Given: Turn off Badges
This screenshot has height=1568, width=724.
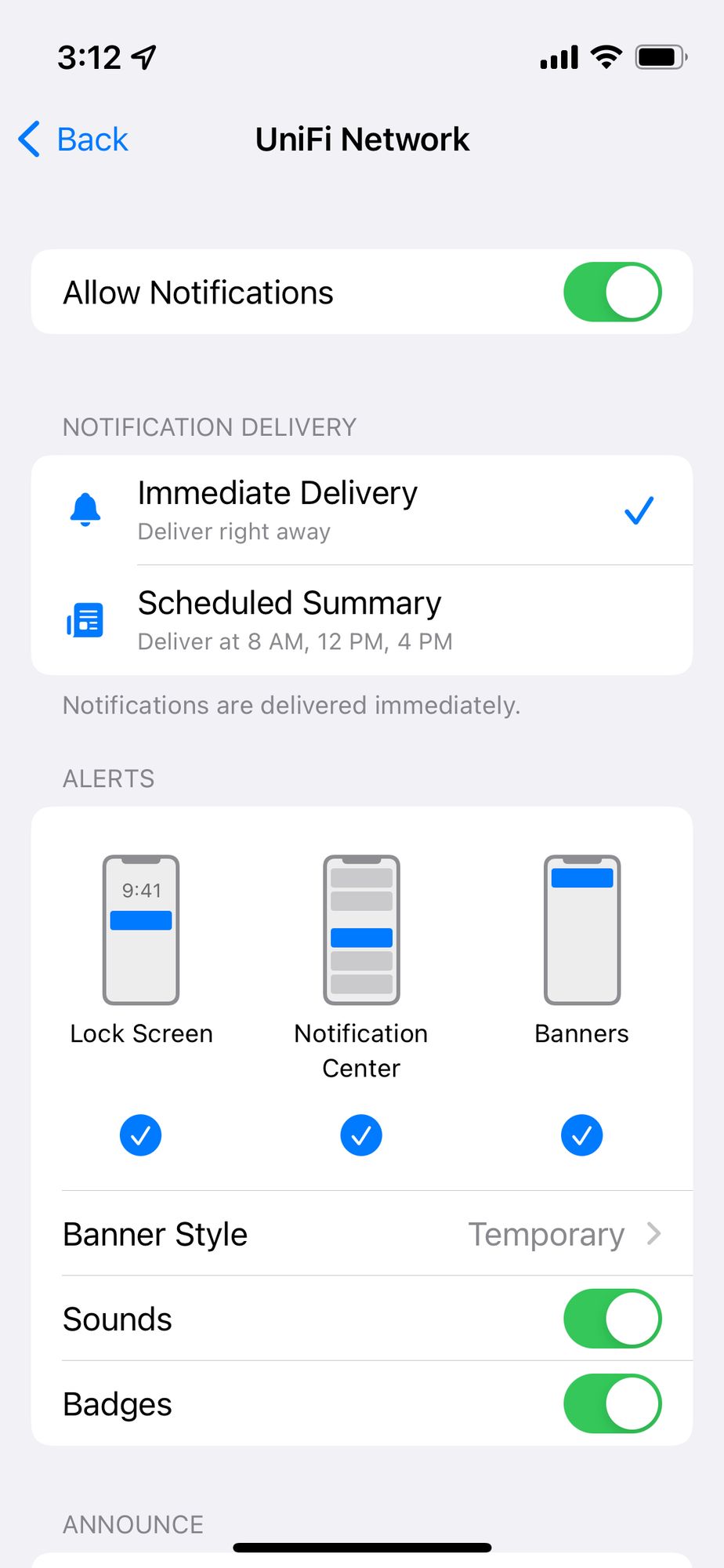Looking at the screenshot, I should tap(612, 1403).
